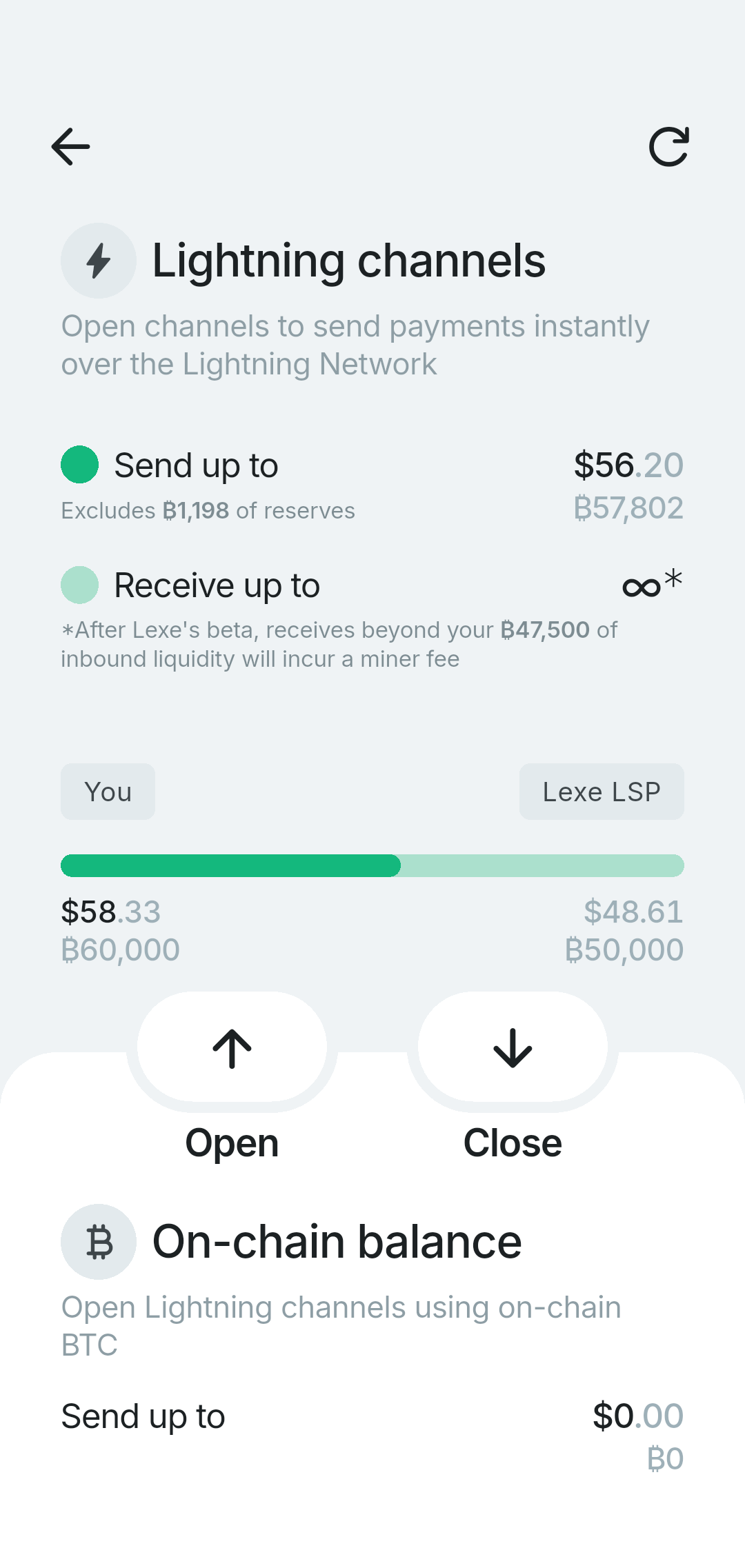
Task: Go back using the arrow icon
Action: (71, 146)
